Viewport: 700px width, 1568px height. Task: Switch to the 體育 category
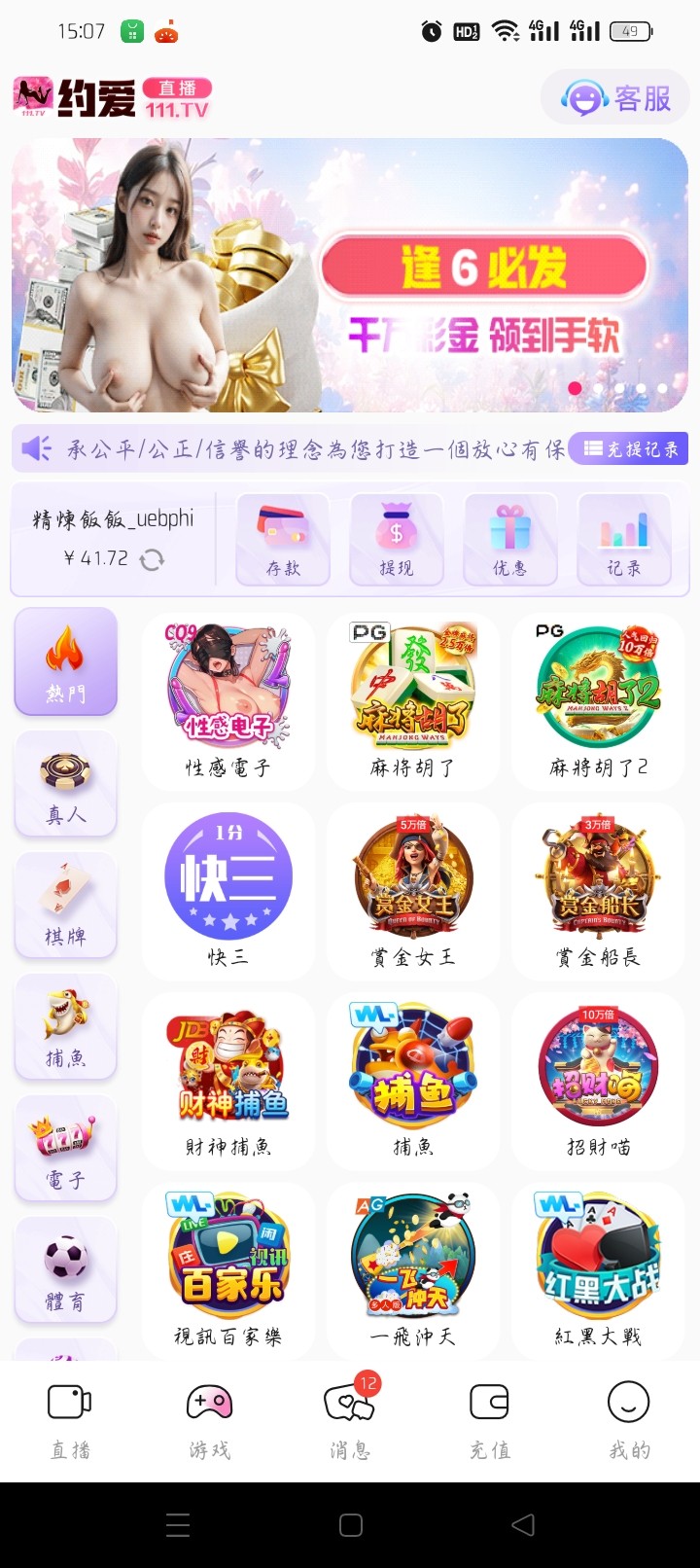[65, 1270]
